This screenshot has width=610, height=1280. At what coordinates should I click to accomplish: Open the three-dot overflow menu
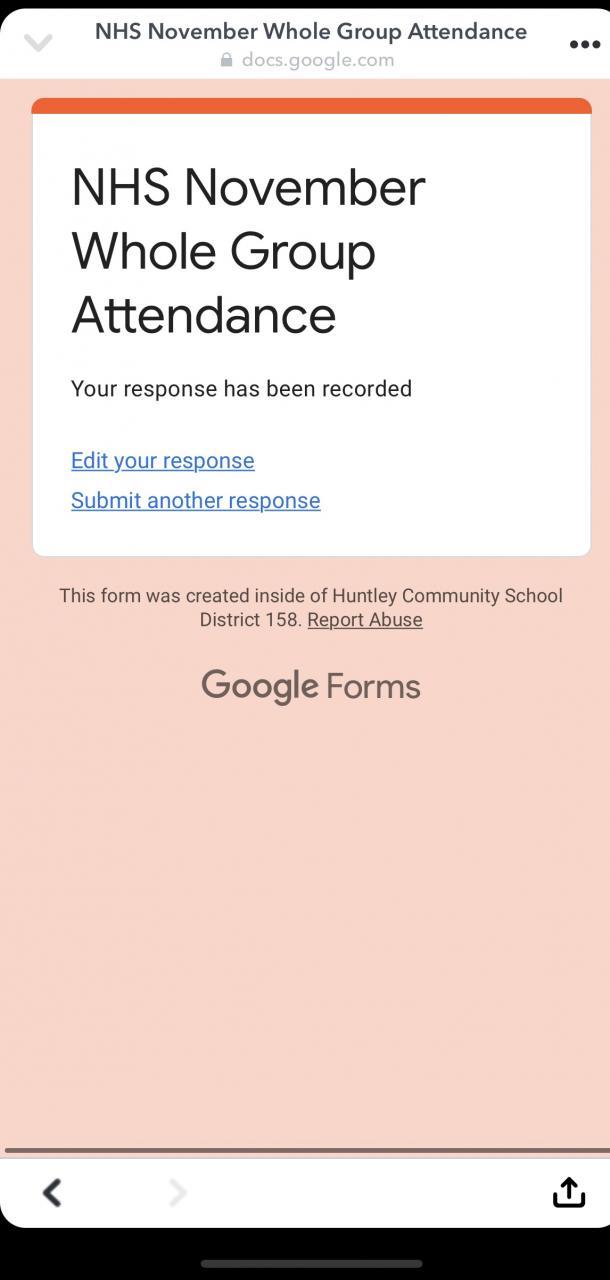coord(584,44)
